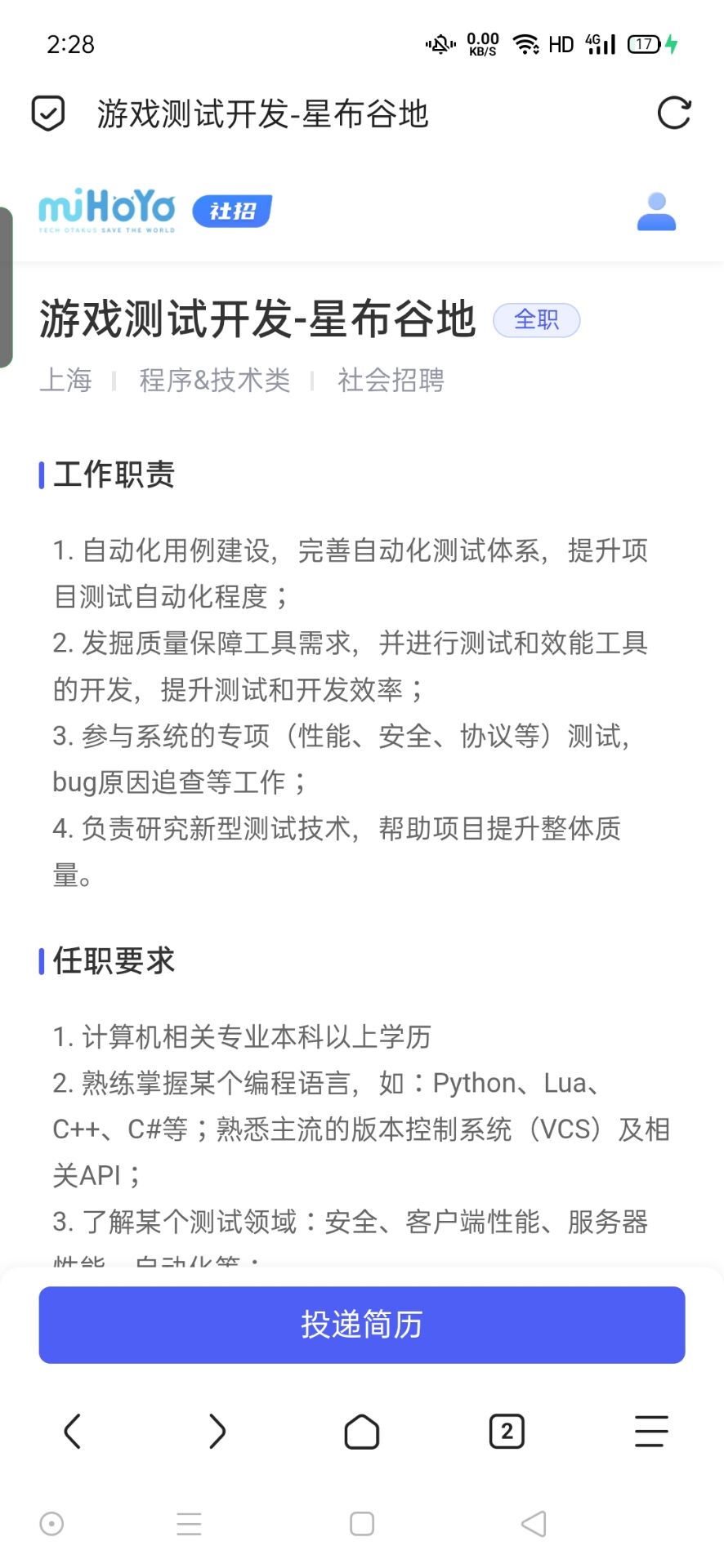Tap the system back triangle button
The width and height of the screenshot is (724, 1568).
tap(534, 1523)
